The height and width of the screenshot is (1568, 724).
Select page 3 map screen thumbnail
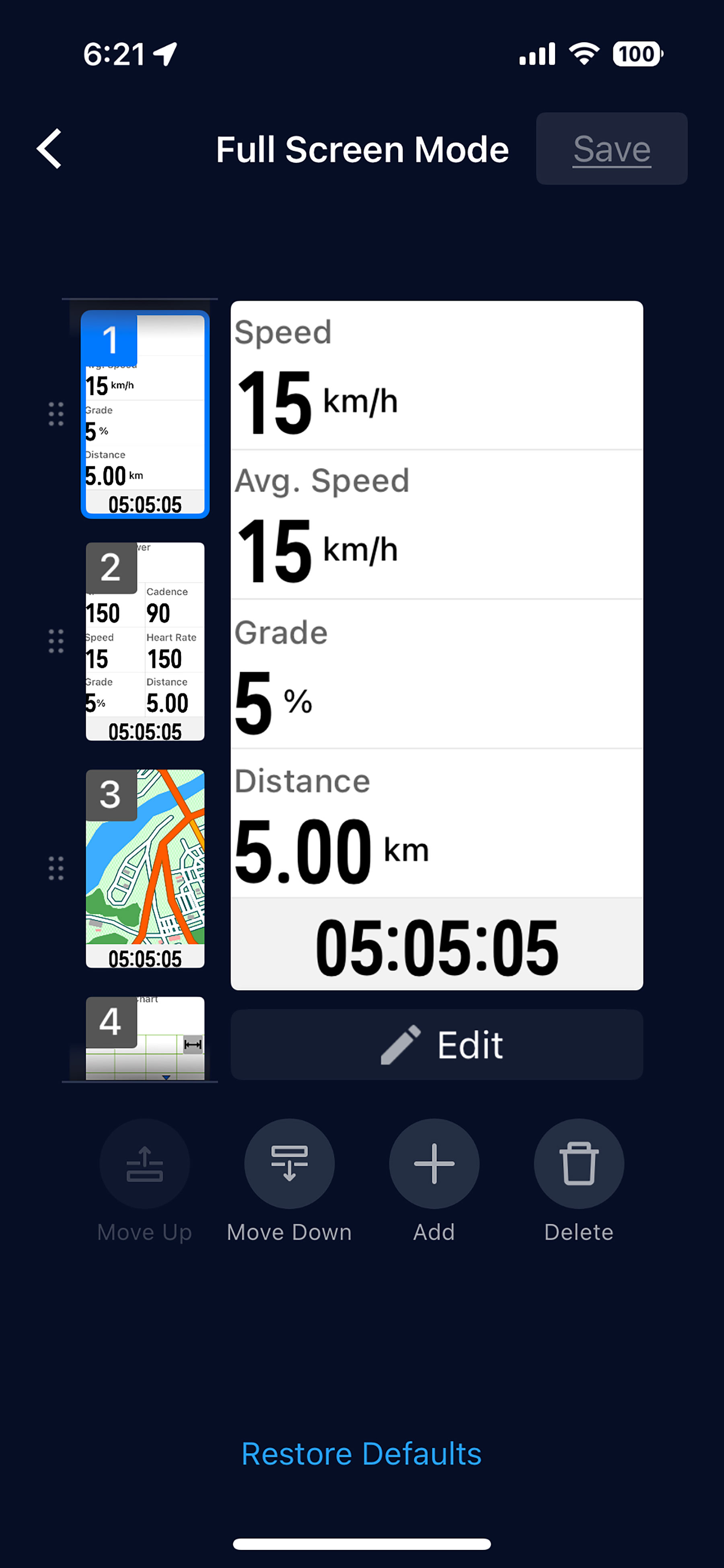coord(145,868)
